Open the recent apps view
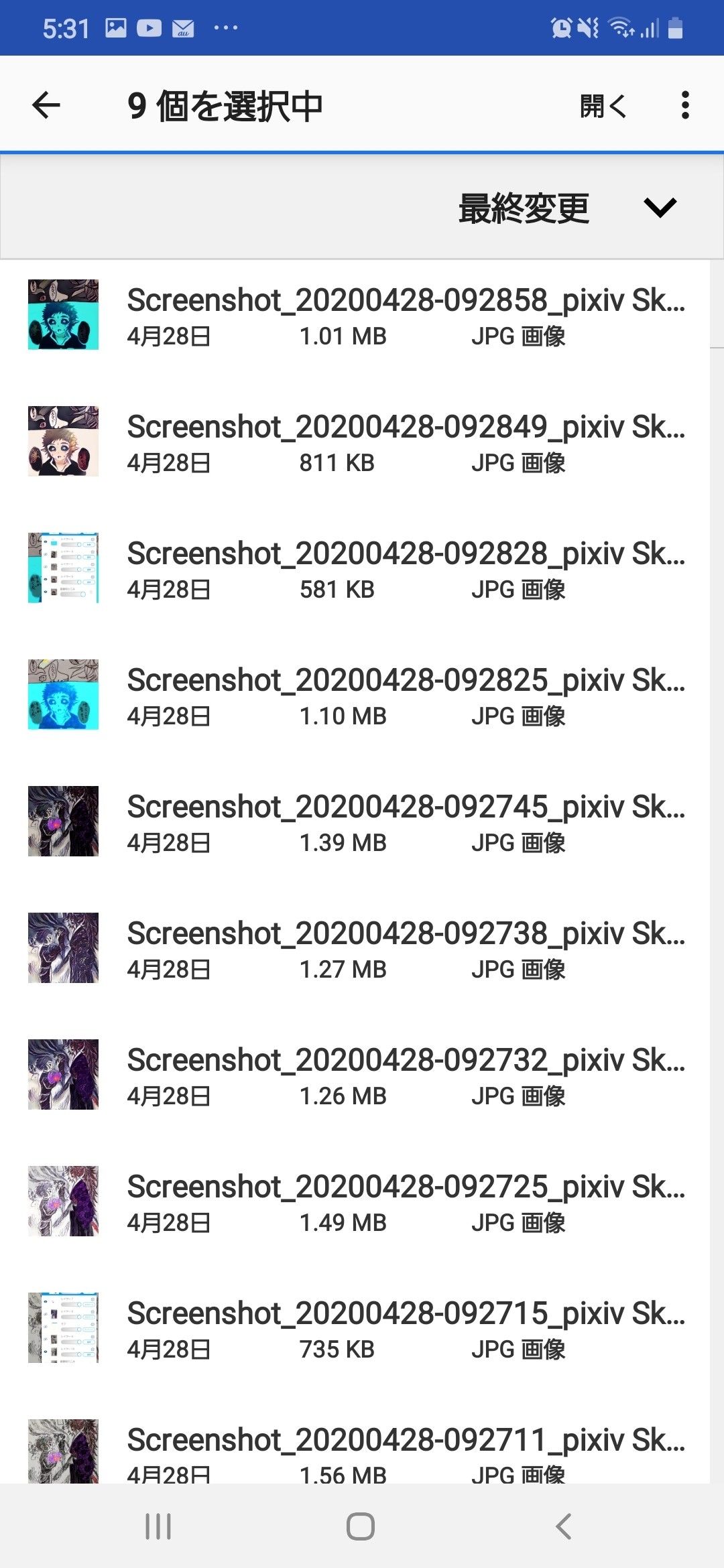The height and width of the screenshot is (1568, 724). click(158, 1527)
